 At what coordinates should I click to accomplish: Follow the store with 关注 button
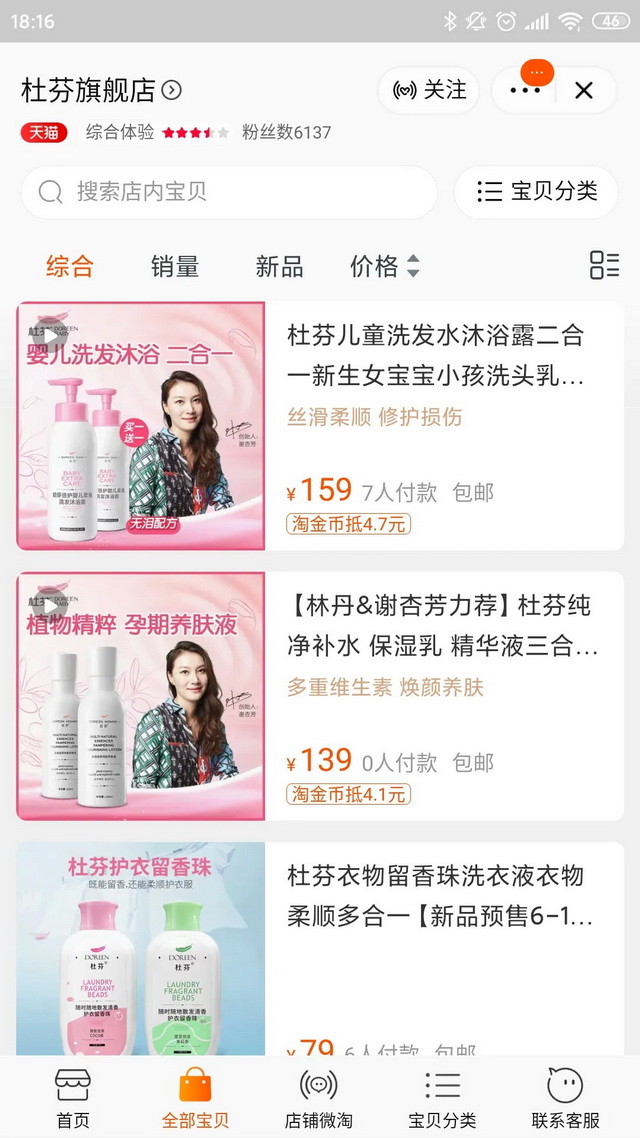(x=430, y=90)
